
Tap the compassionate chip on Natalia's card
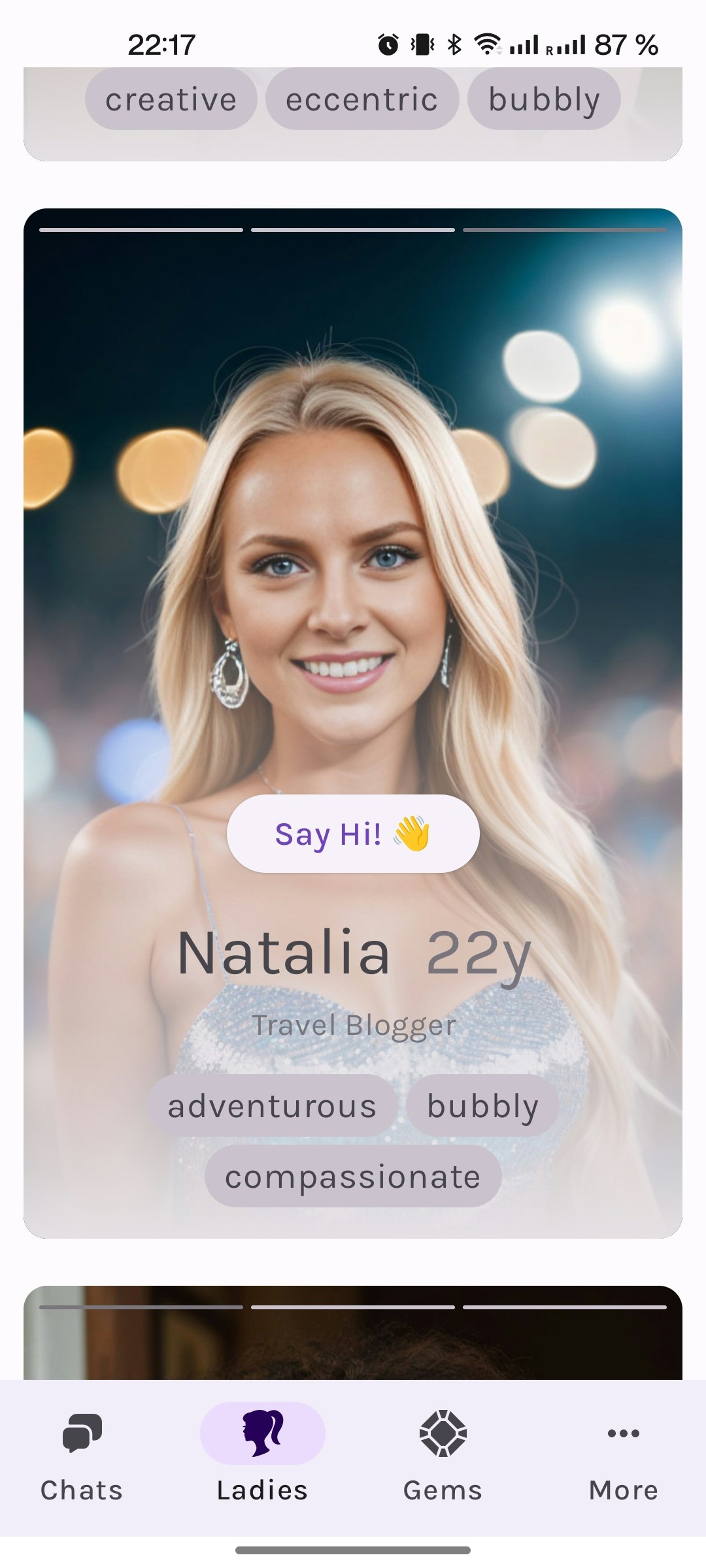[x=353, y=1177]
